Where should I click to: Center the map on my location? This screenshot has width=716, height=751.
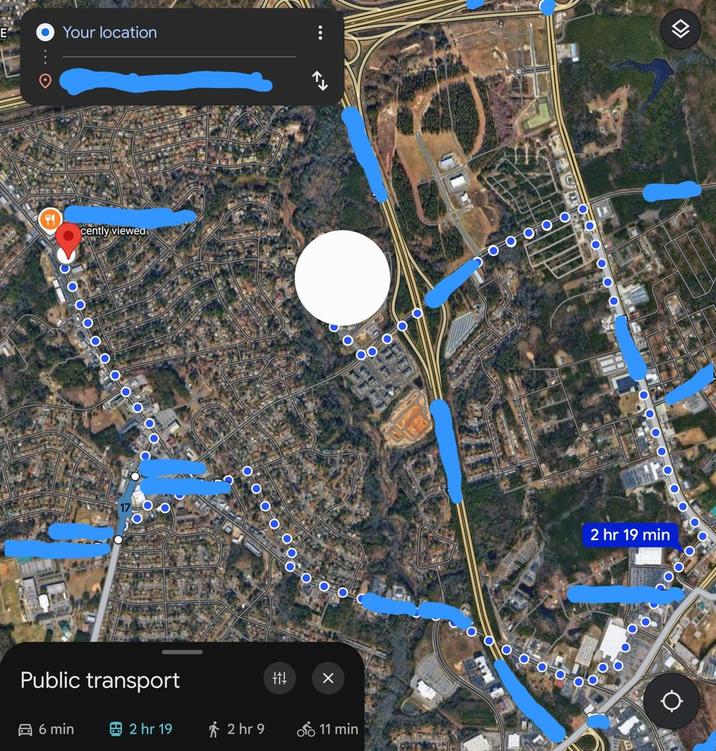pyautogui.click(x=671, y=702)
